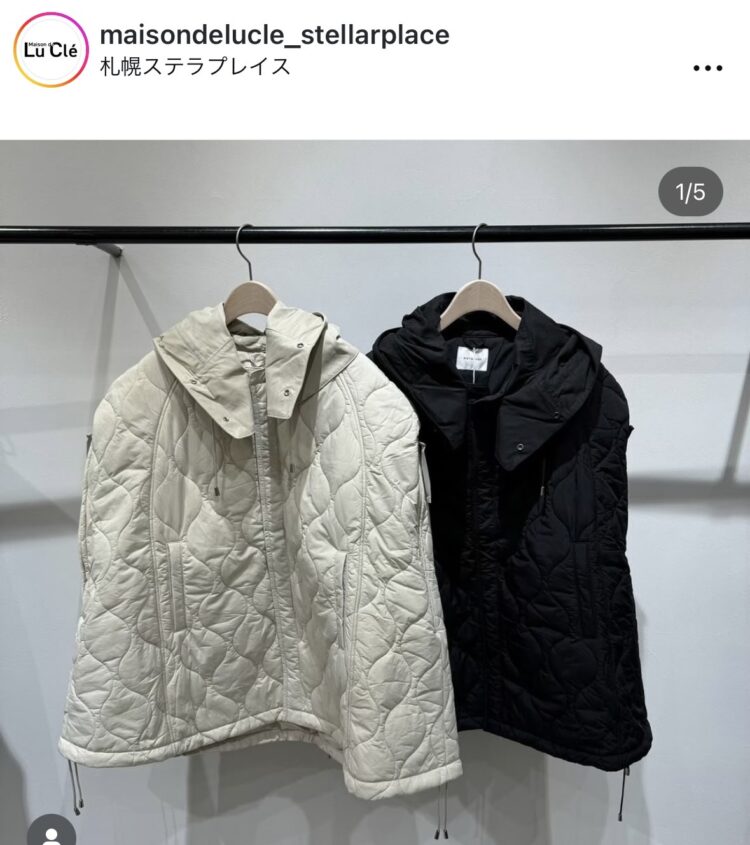View the Maison de Lu Clé story avatar
Viewport: 750px width, 845px height.
click(51, 50)
